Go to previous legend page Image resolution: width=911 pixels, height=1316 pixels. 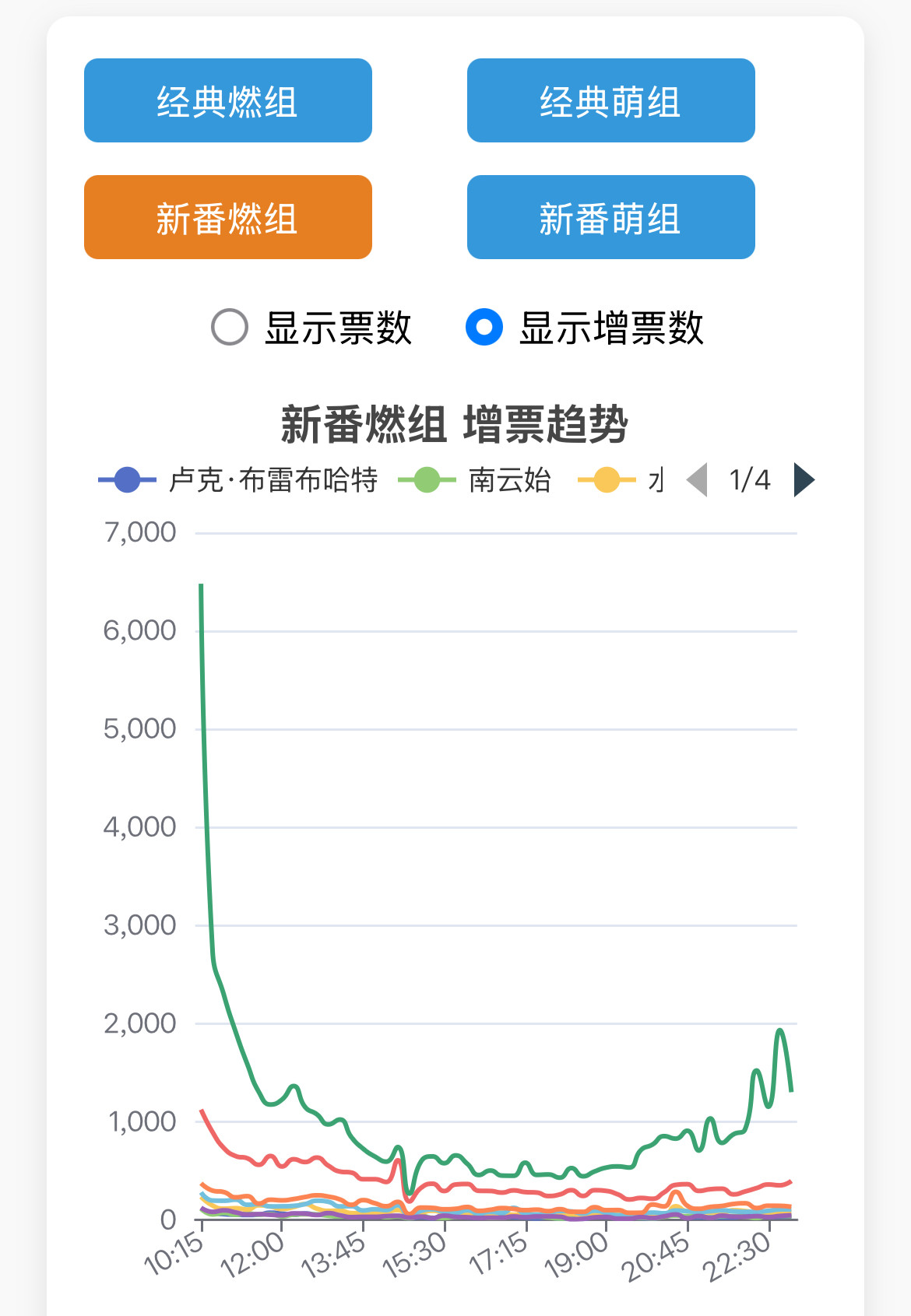point(698,479)
